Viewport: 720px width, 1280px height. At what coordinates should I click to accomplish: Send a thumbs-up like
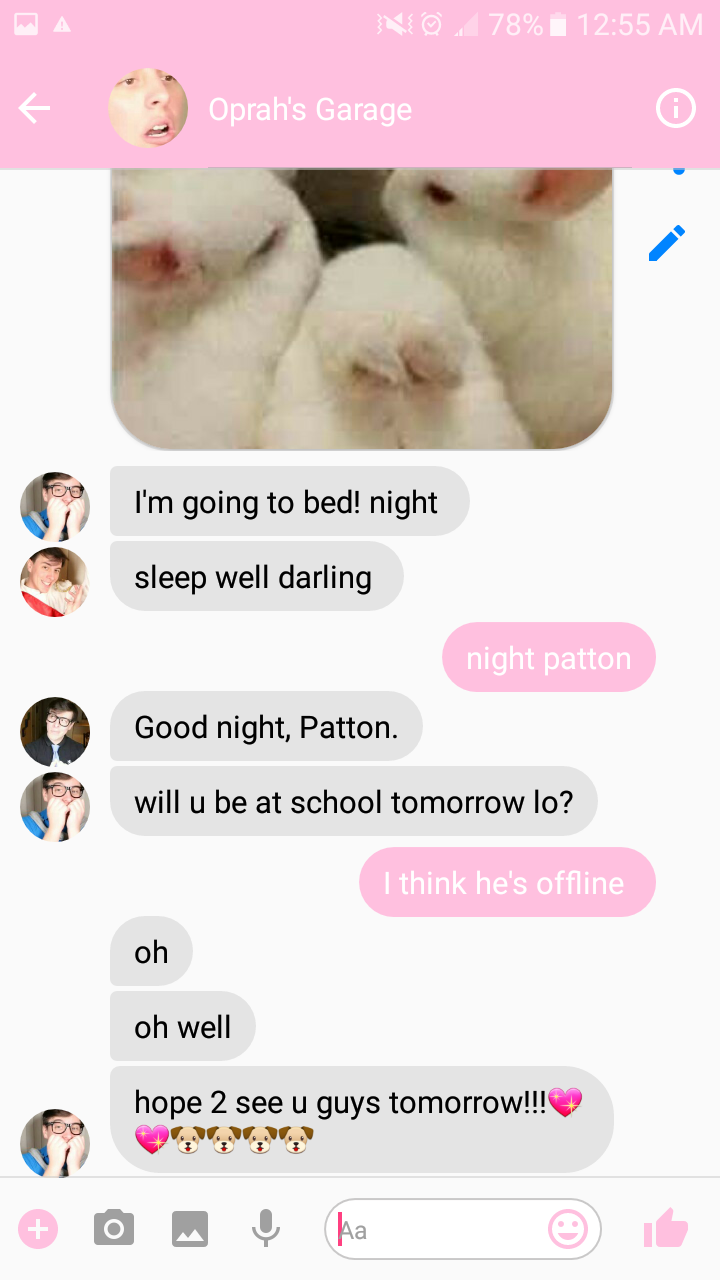[666, 1228]
